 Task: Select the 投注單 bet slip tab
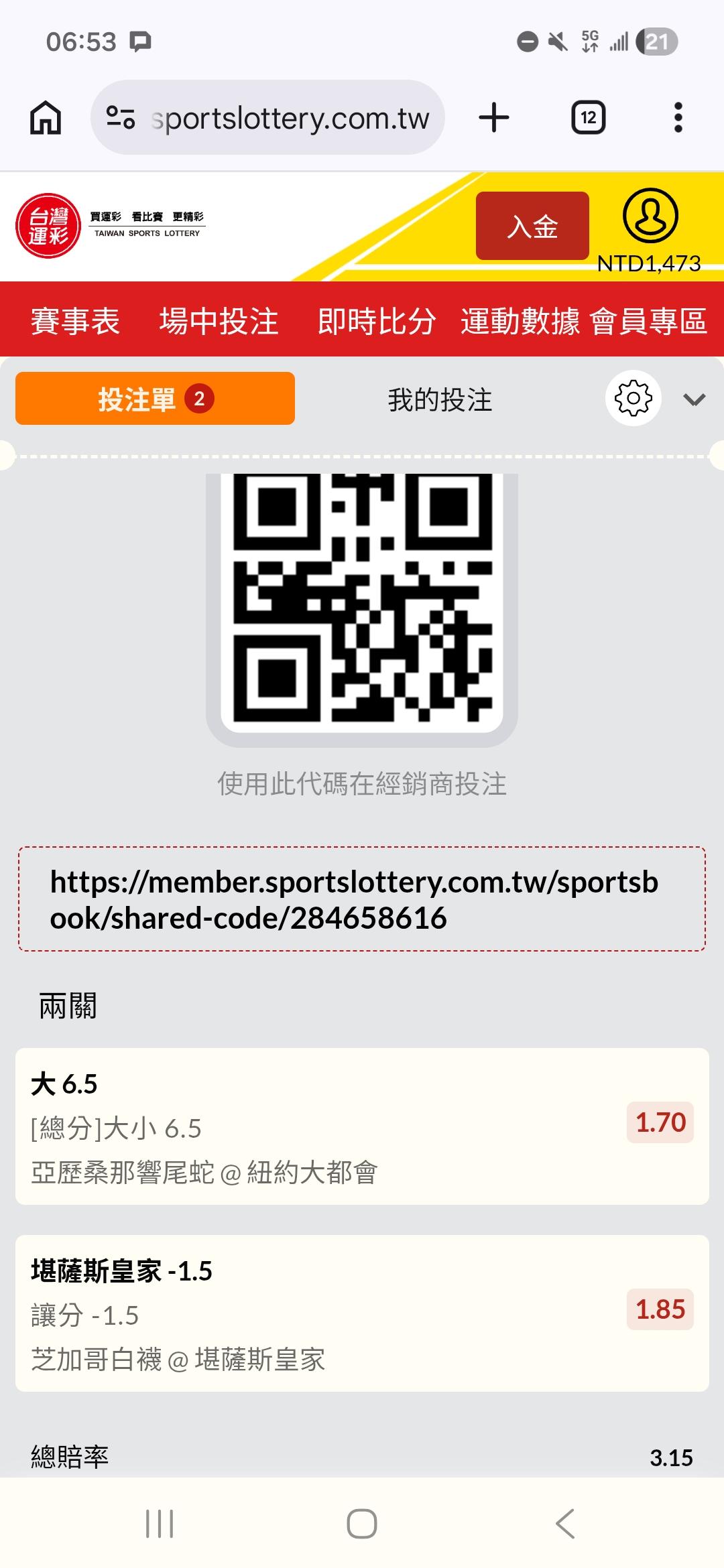155,399
